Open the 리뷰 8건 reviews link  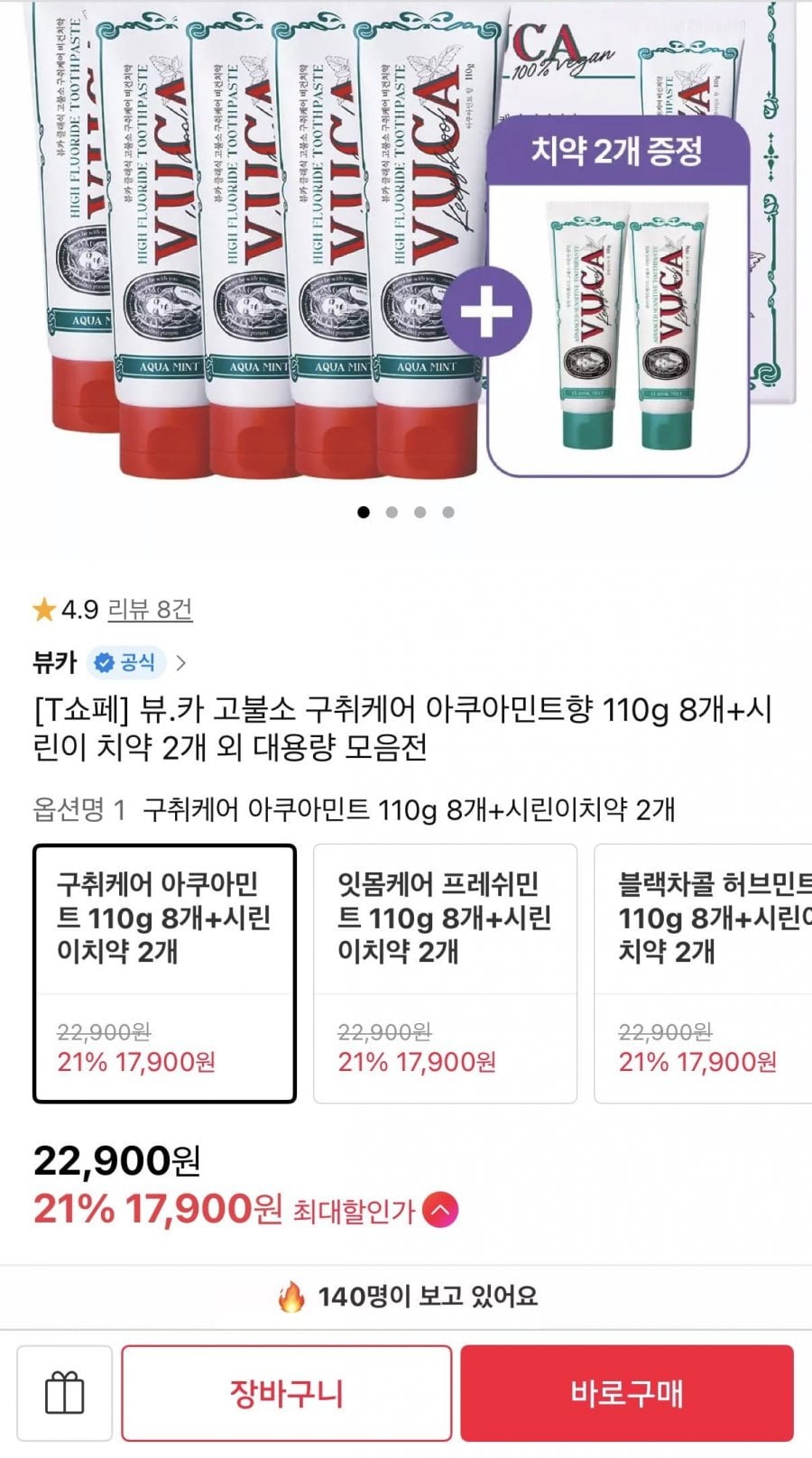(x=150, y=610)
